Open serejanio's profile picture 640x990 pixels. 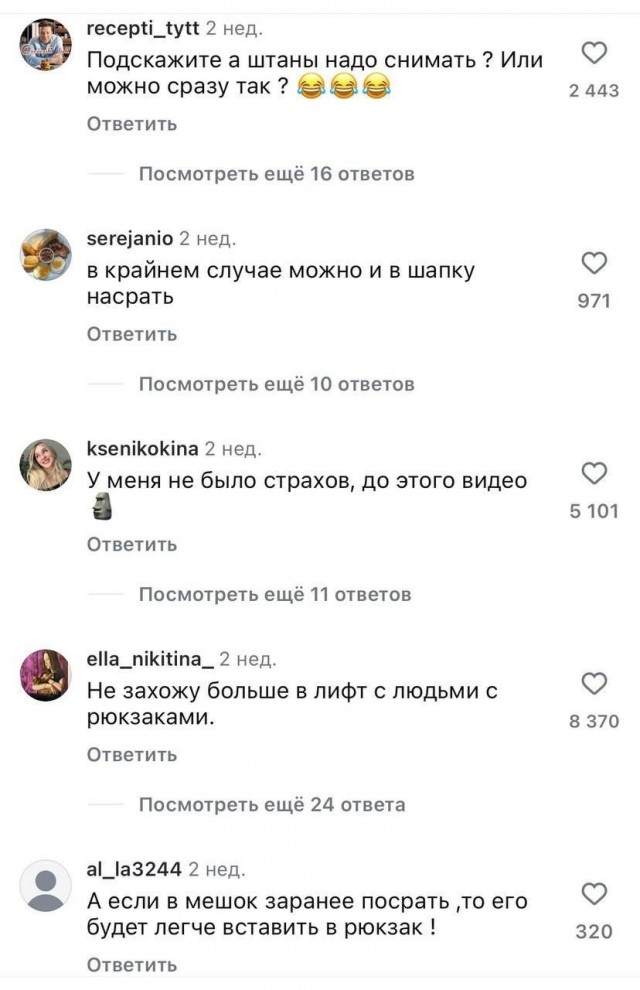pyautogui.click(x=46, y=256)
